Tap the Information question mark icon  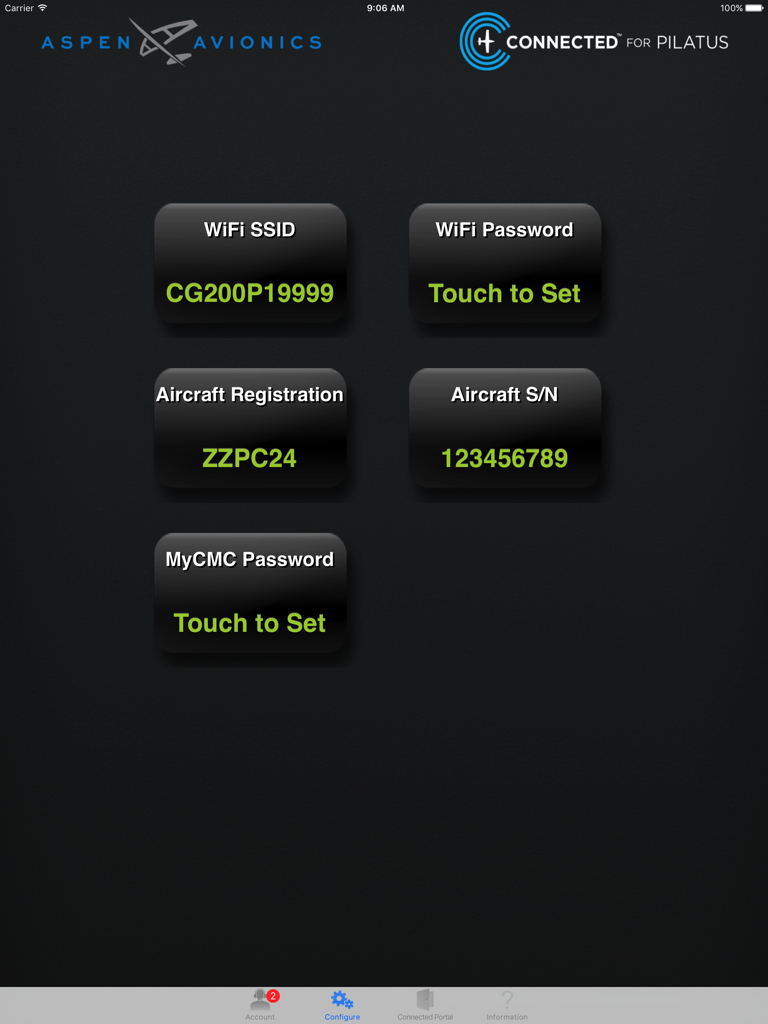[506, 998]
